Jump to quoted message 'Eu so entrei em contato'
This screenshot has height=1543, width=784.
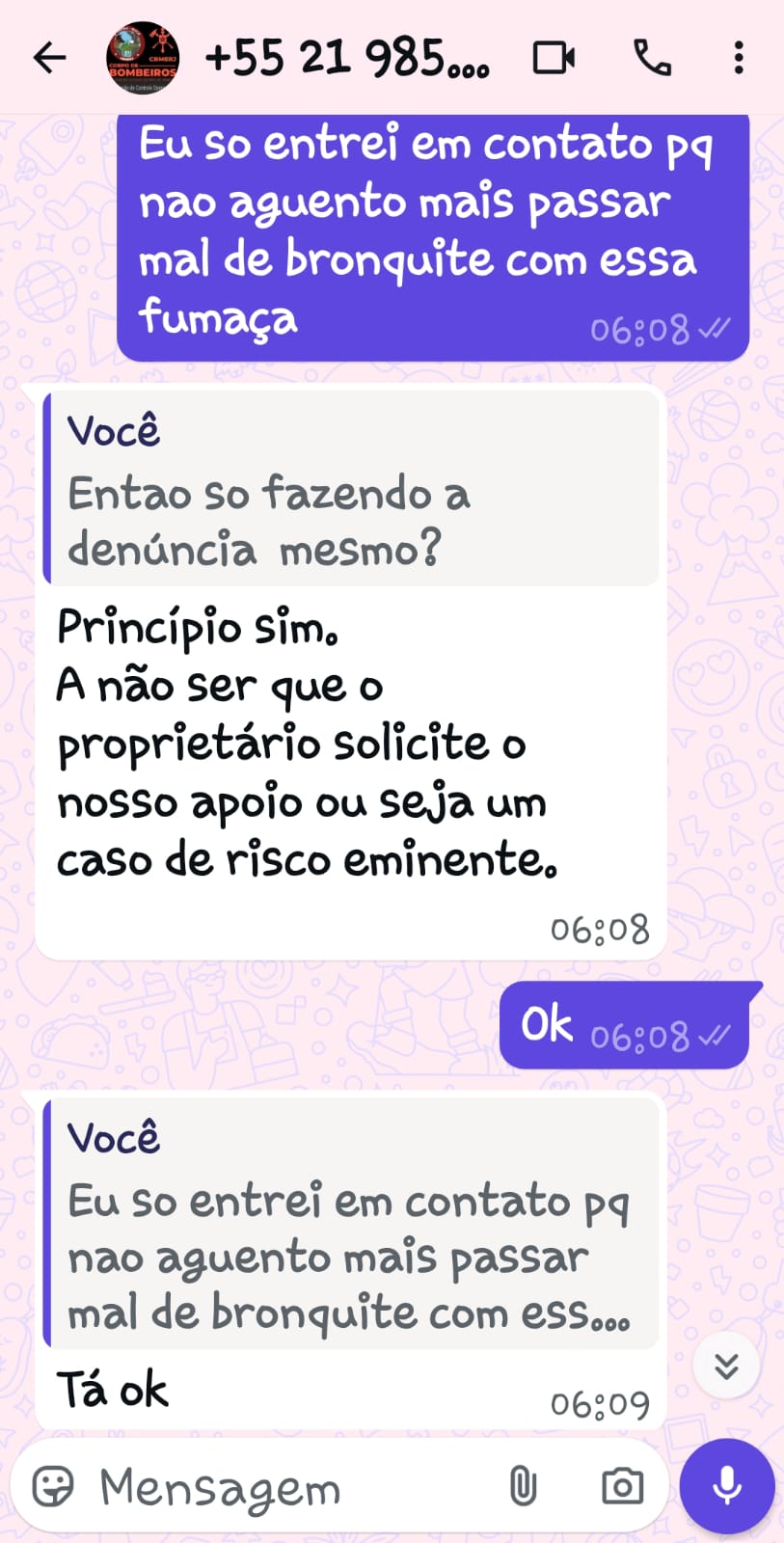352,1225
